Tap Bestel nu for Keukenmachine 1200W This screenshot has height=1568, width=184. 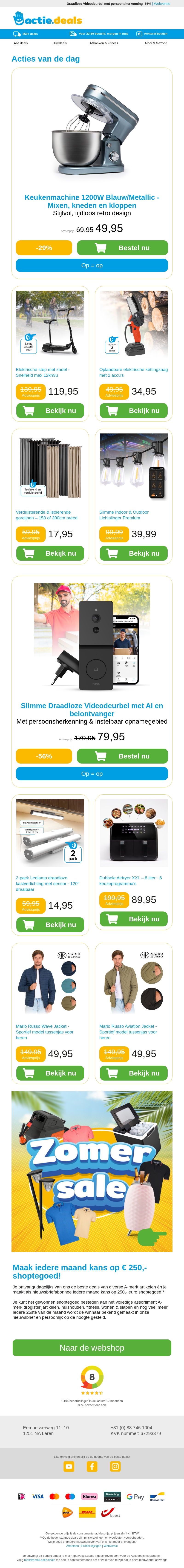(122, 248)
